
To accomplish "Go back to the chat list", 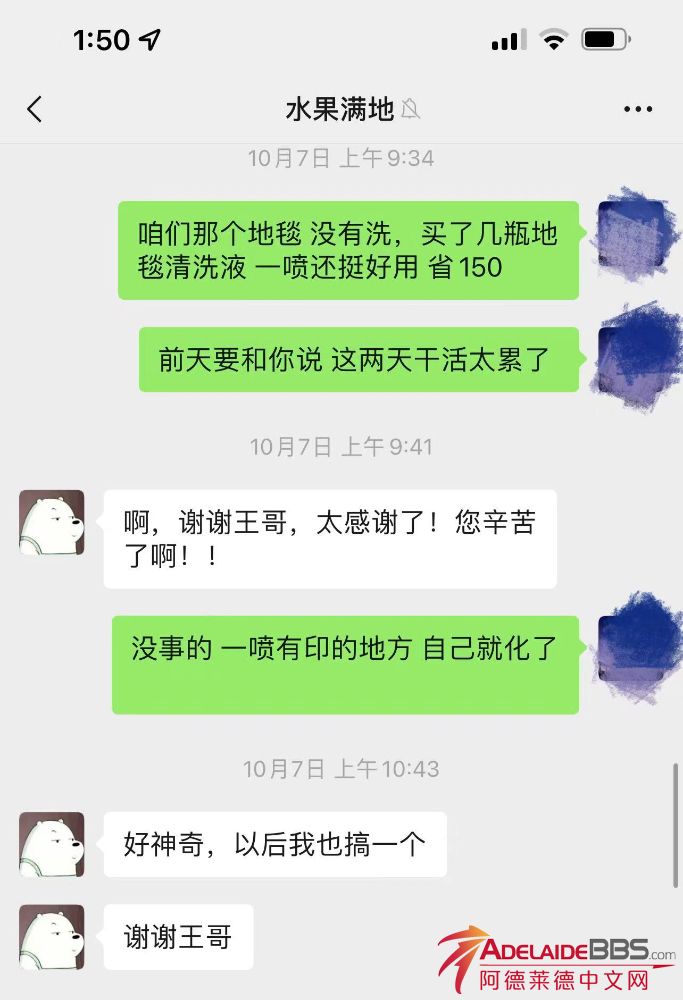I will tap(35, 109).
